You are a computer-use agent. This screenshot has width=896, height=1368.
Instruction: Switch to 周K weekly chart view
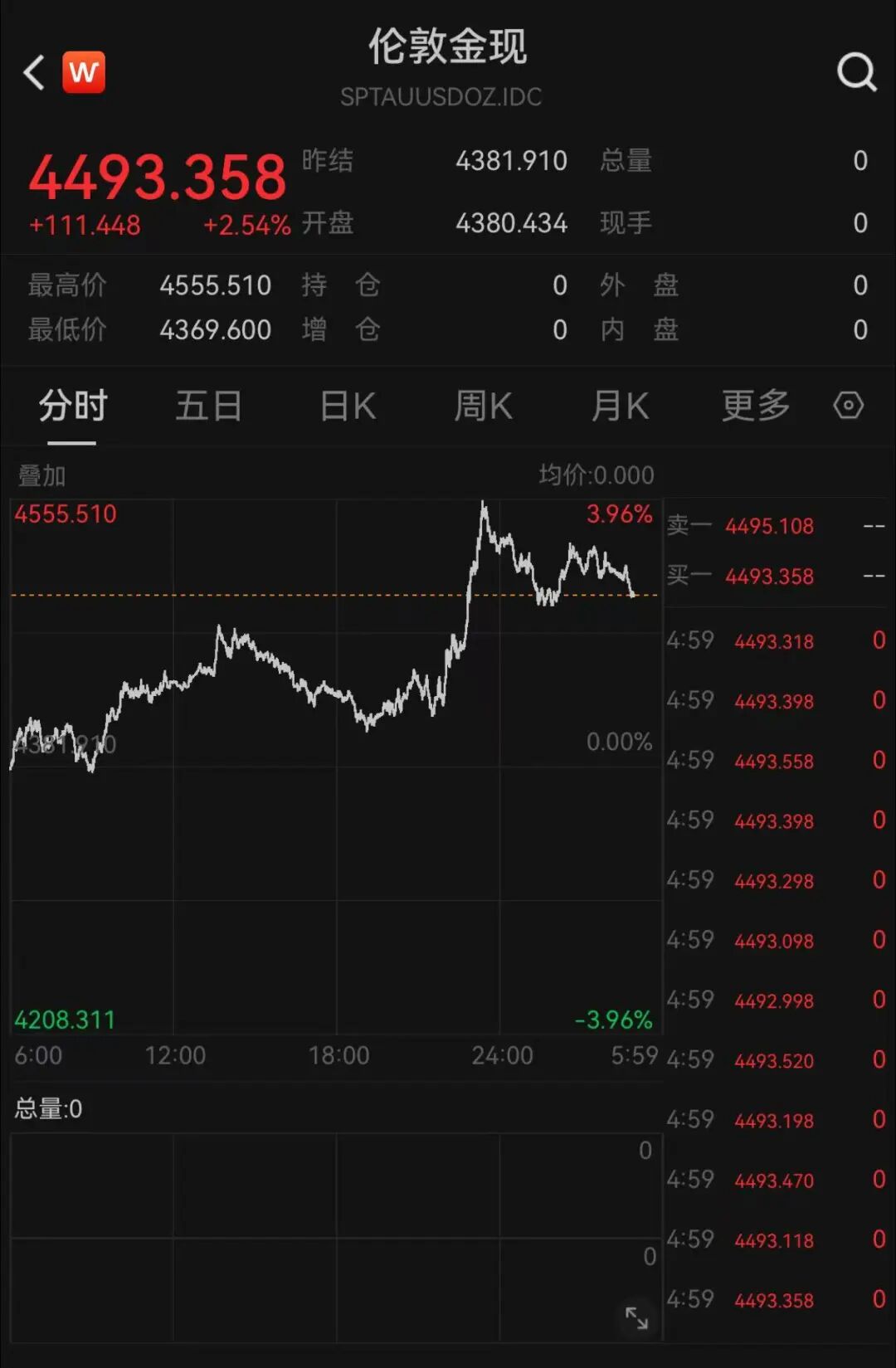click(x=483, y=406)
